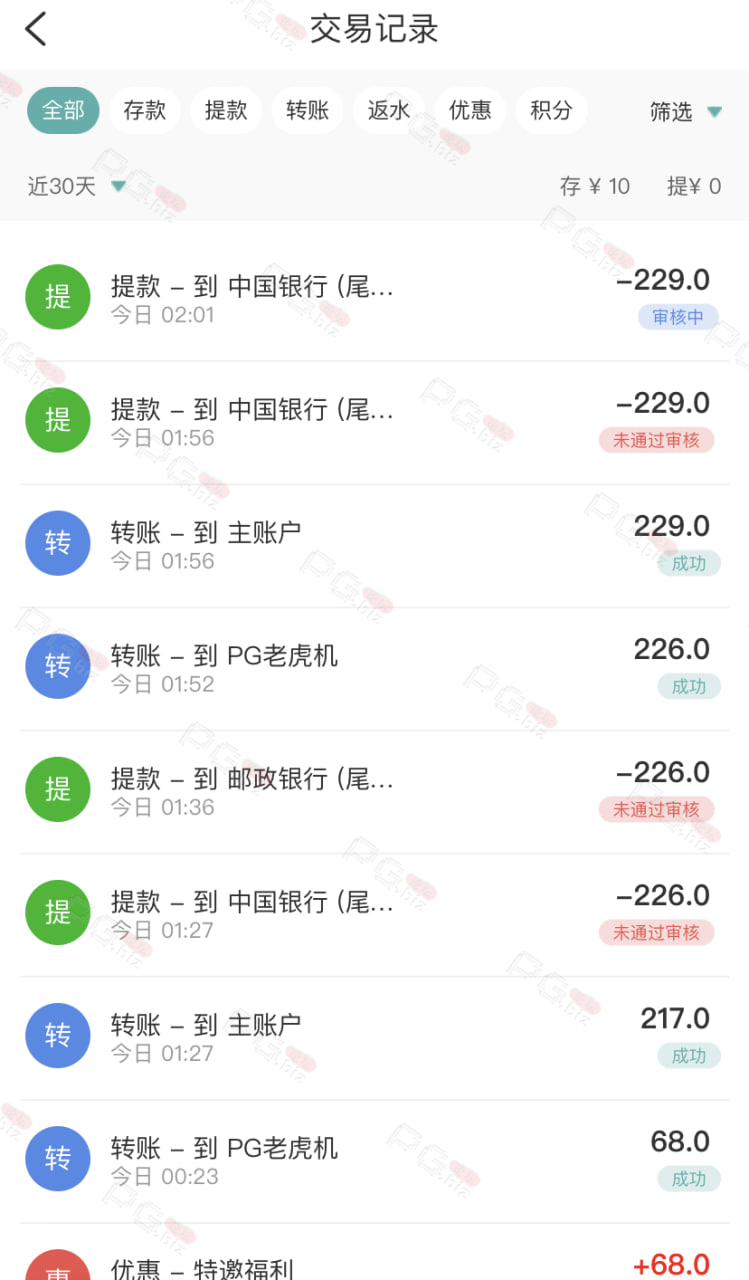Show 优惠 records
Image resolution: width=749 pixels, height=1280 pixels.
(x=470, y=110)
